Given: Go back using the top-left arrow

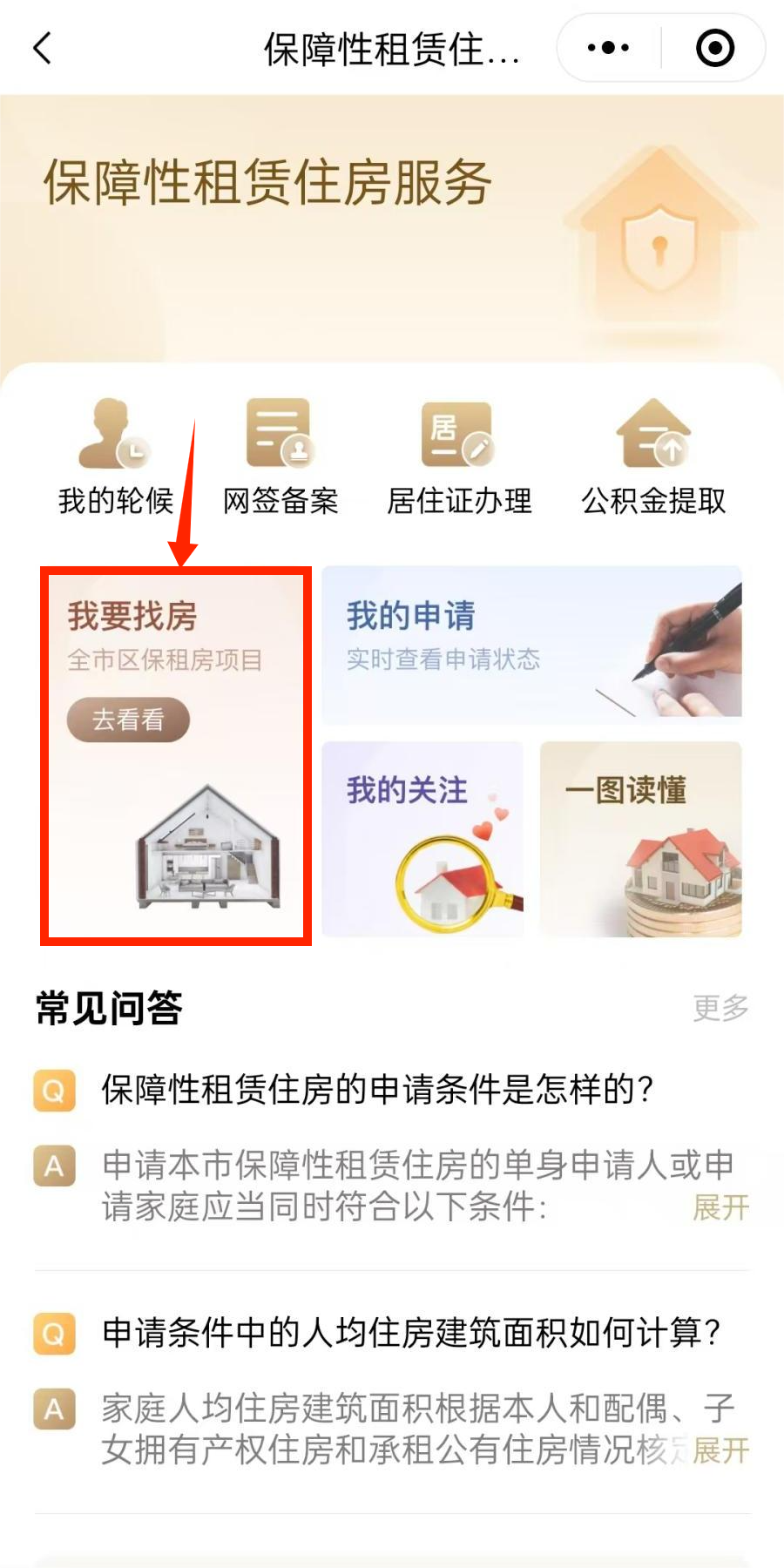Looking at the screenshot, I should pyautogui.click(x=43, y=49).
